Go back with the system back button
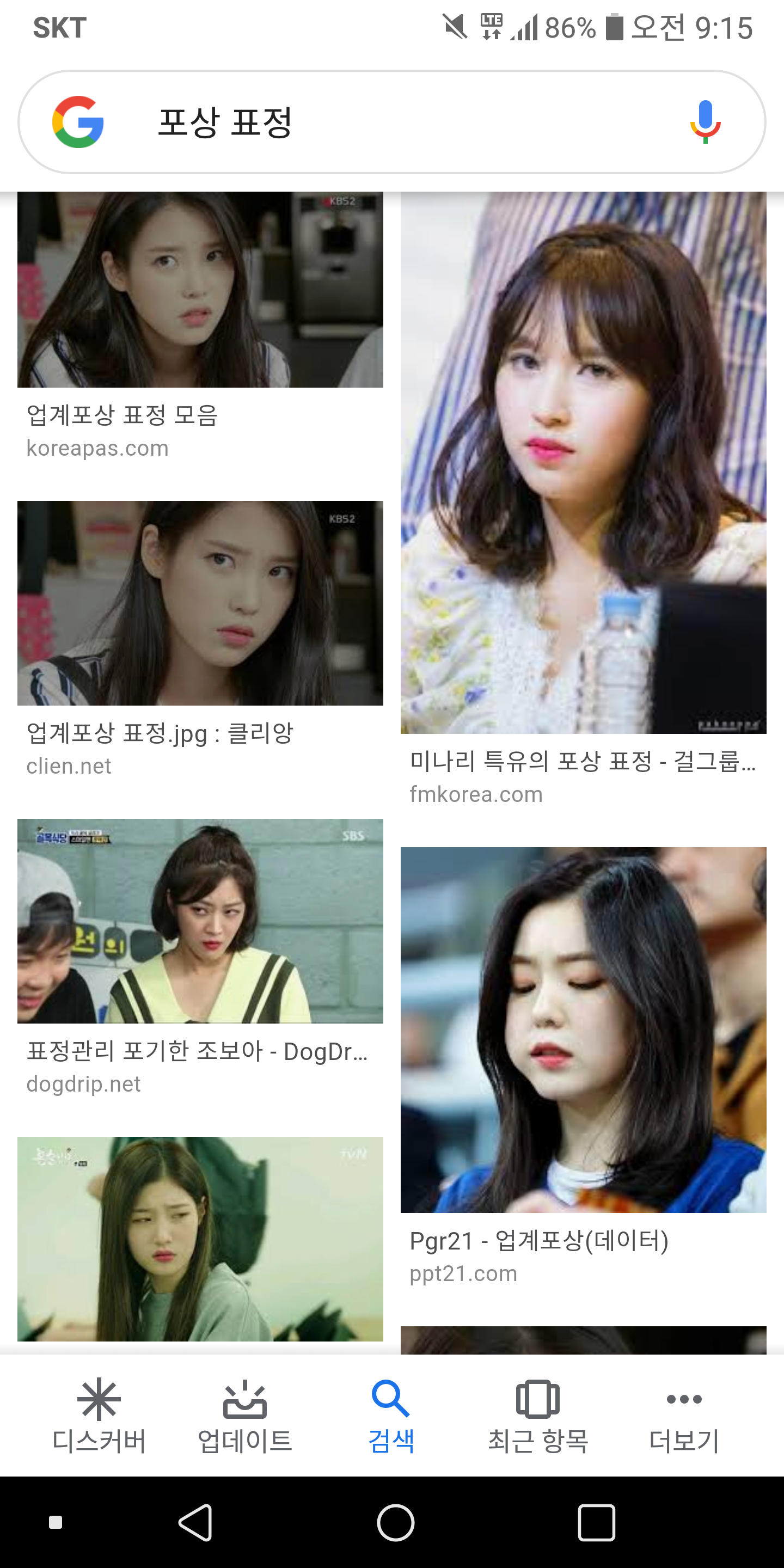The image size is (784, 1568). coord(195,1522)
